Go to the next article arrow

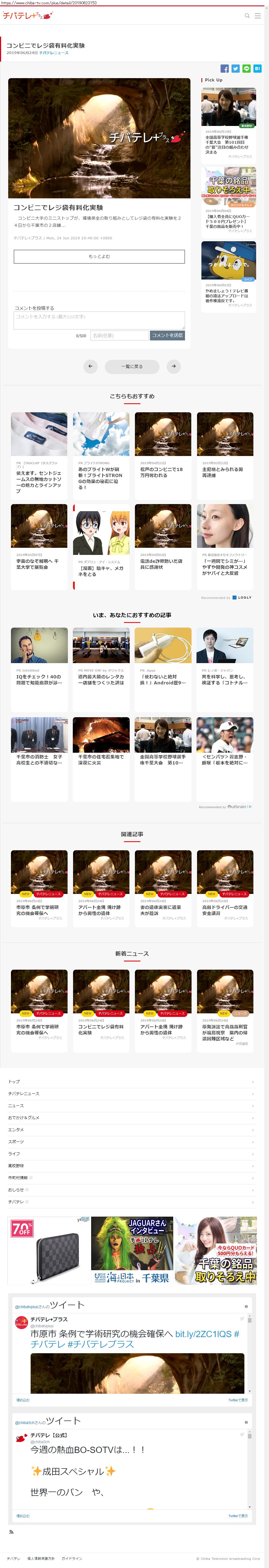pos(174,366)
